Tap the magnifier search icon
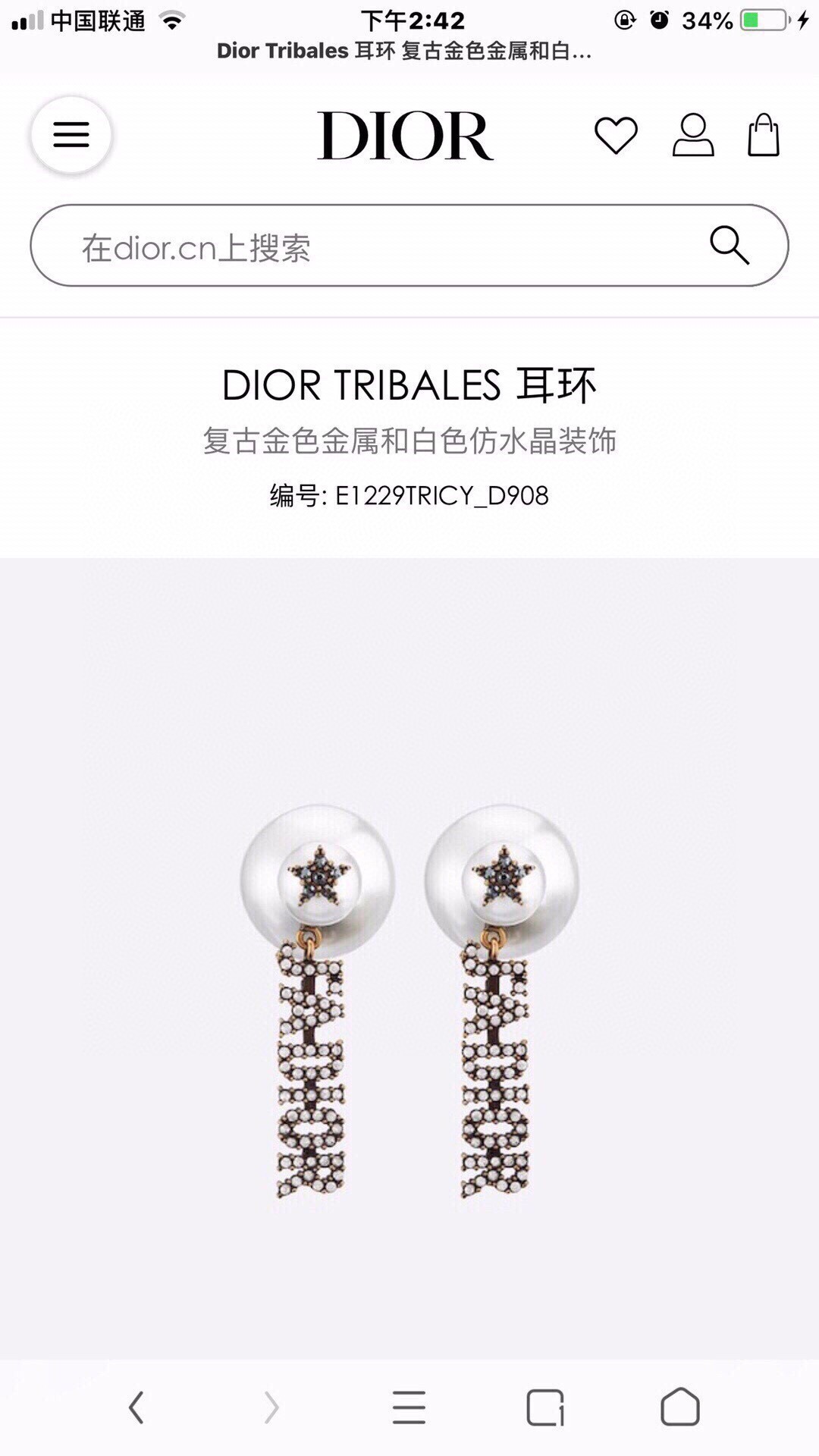 [730, 246]
